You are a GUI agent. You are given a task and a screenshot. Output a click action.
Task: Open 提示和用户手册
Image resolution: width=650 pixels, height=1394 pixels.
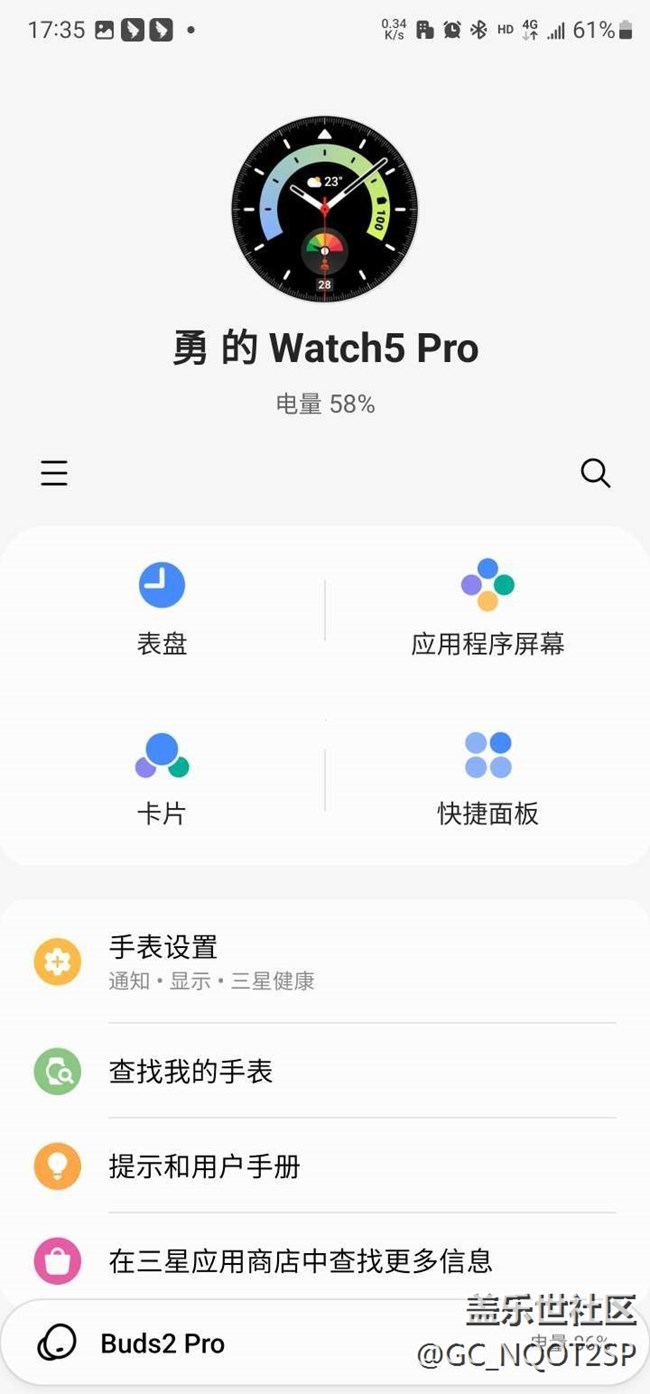coord(325,1167)
